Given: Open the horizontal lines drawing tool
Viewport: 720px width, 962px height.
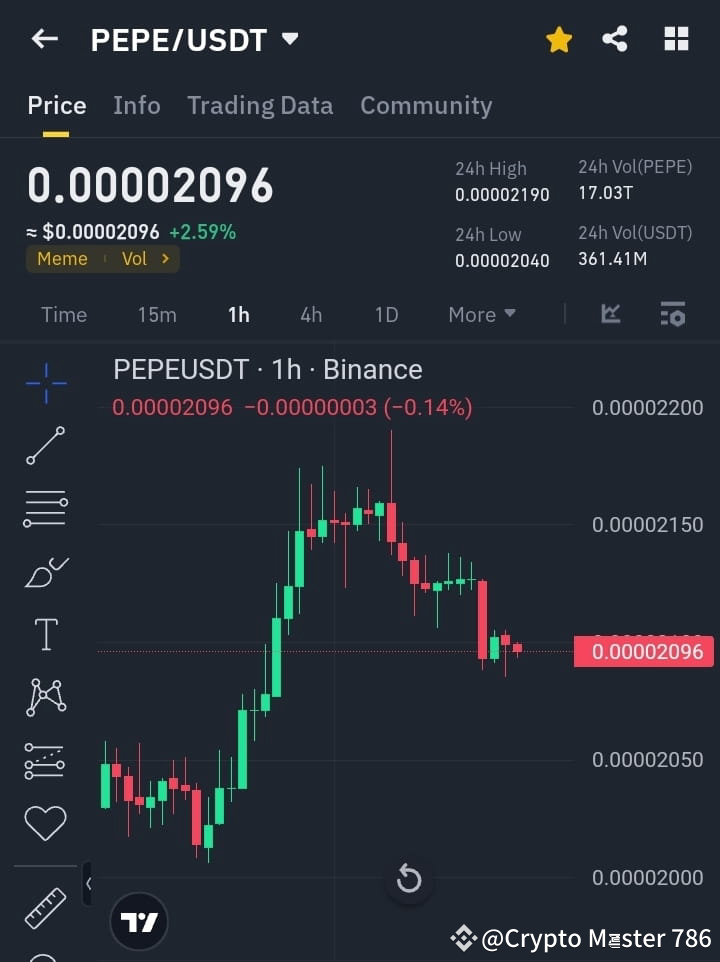Looking at the screenshot, I should (x=44, y=508).
